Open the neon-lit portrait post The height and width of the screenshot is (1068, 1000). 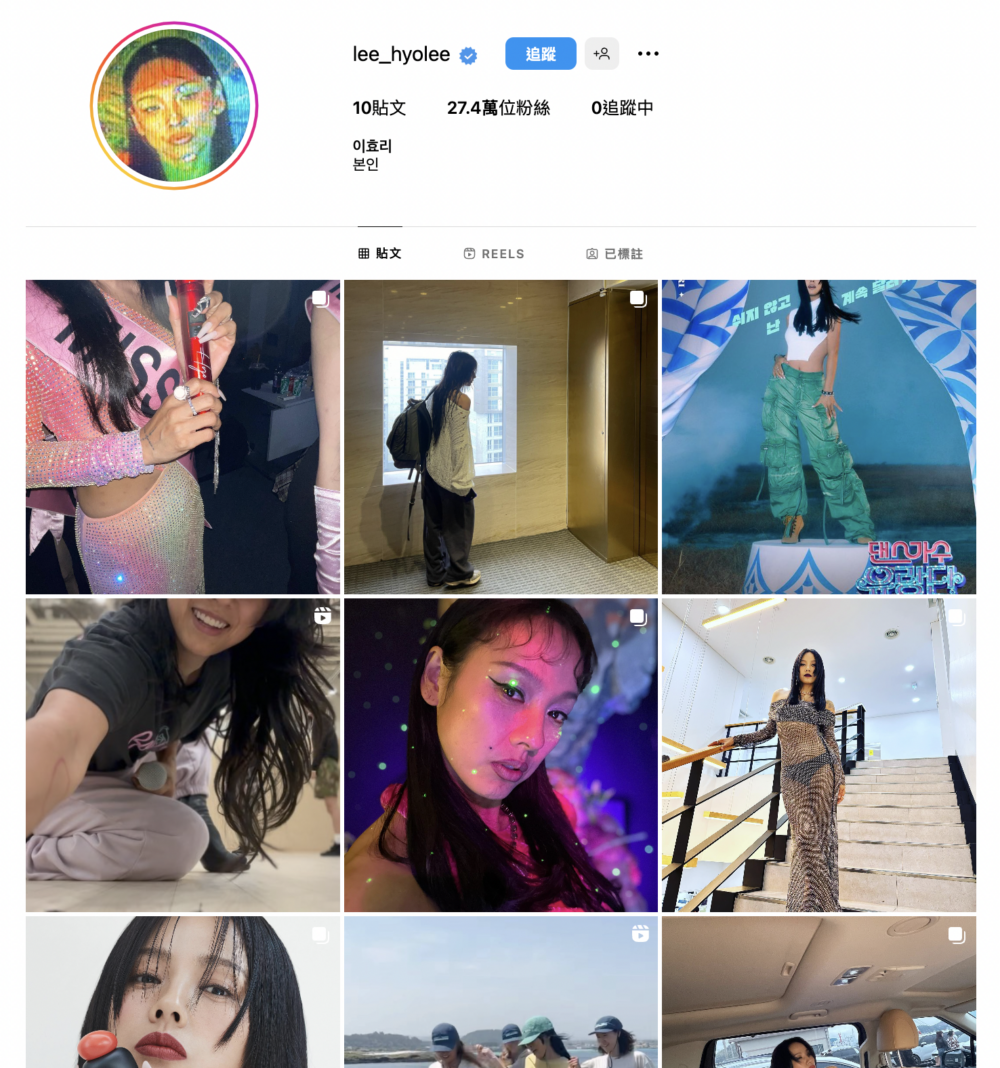point(500,755)
